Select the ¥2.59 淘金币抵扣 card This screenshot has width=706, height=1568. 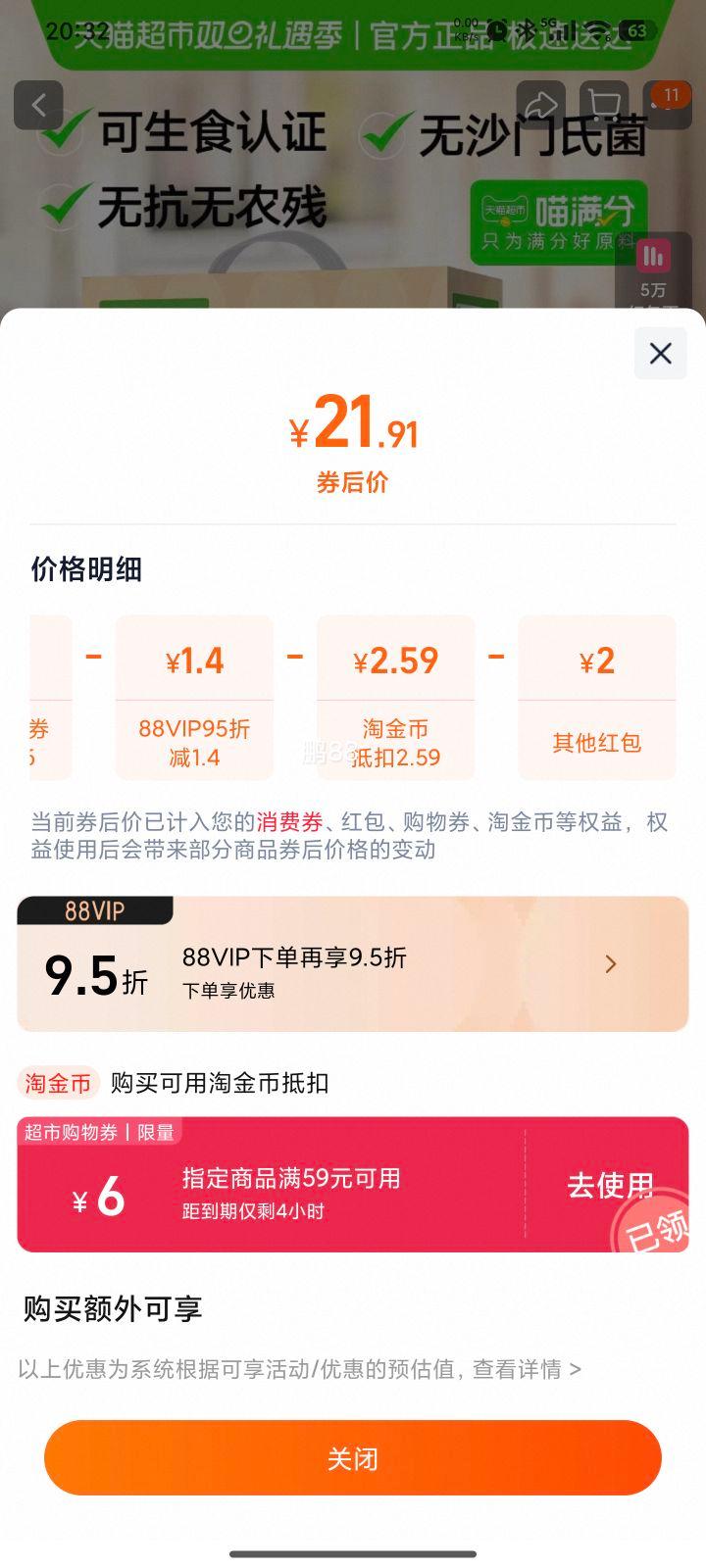click(x=395, y=698)
